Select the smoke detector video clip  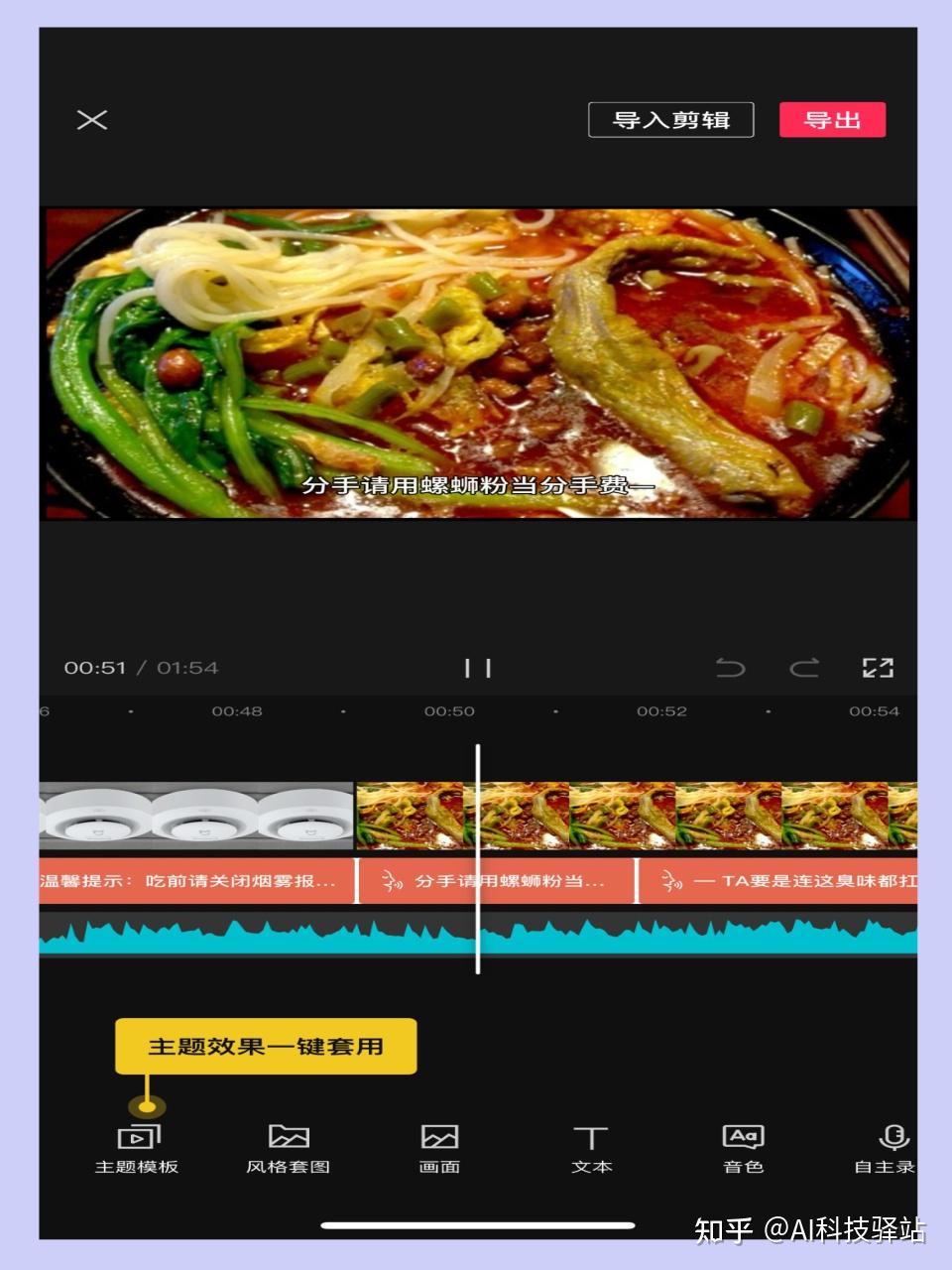[x=196, y=816]
